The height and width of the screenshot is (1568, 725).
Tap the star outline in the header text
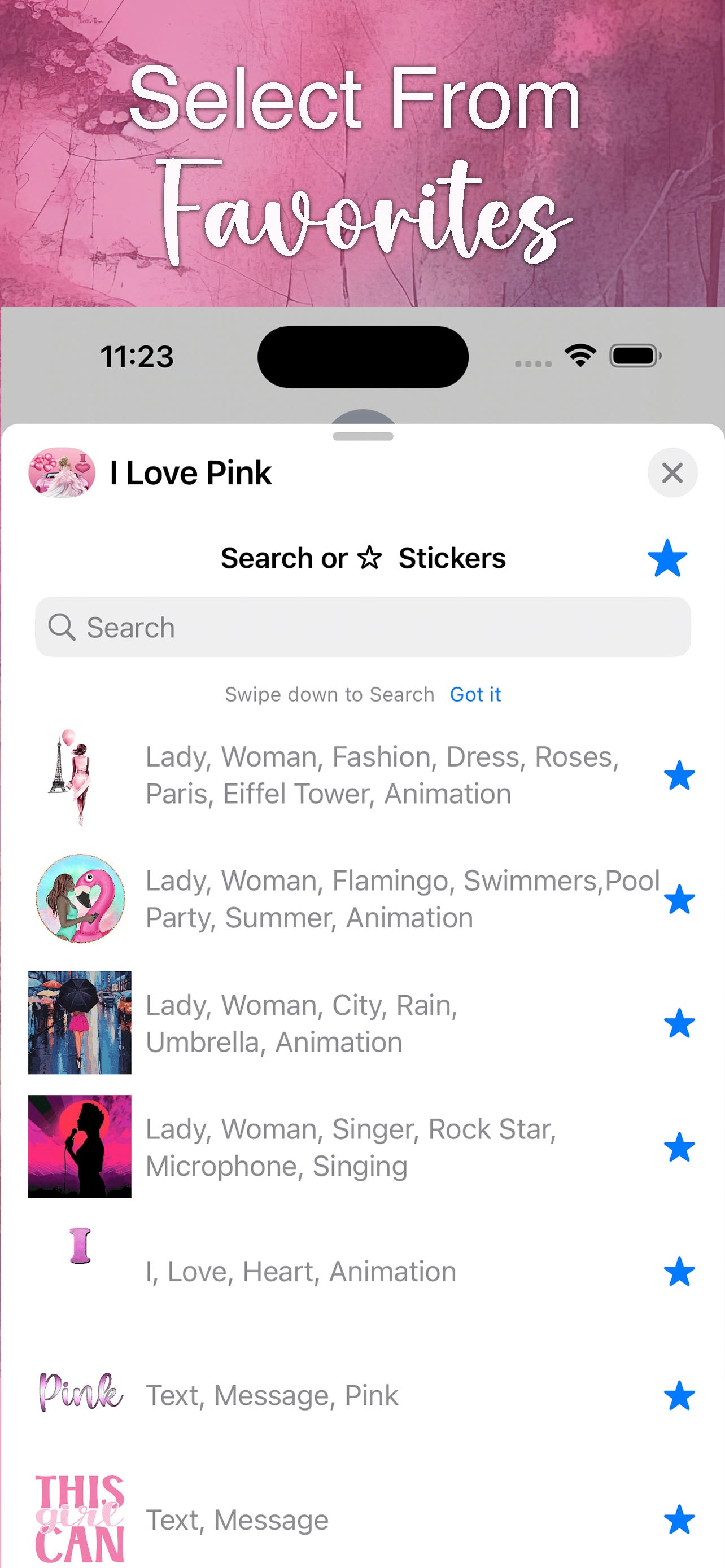[x=371, y=557]
